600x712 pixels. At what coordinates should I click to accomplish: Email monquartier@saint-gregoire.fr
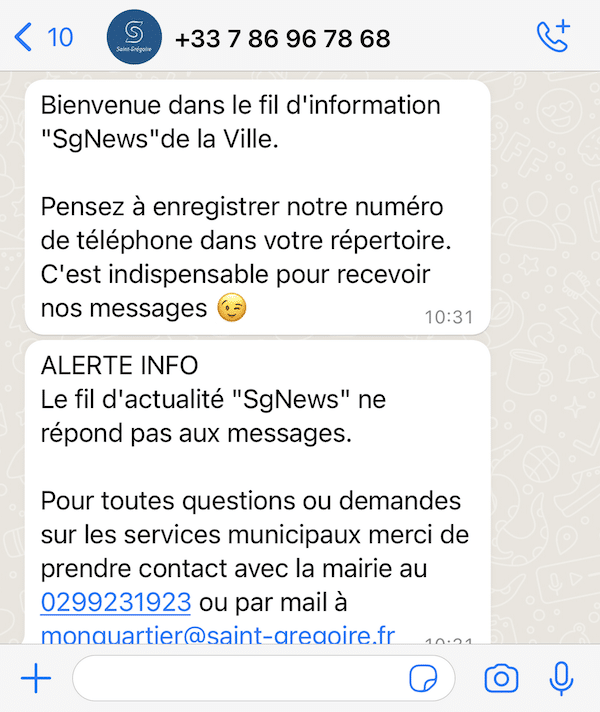click(218, 636)
